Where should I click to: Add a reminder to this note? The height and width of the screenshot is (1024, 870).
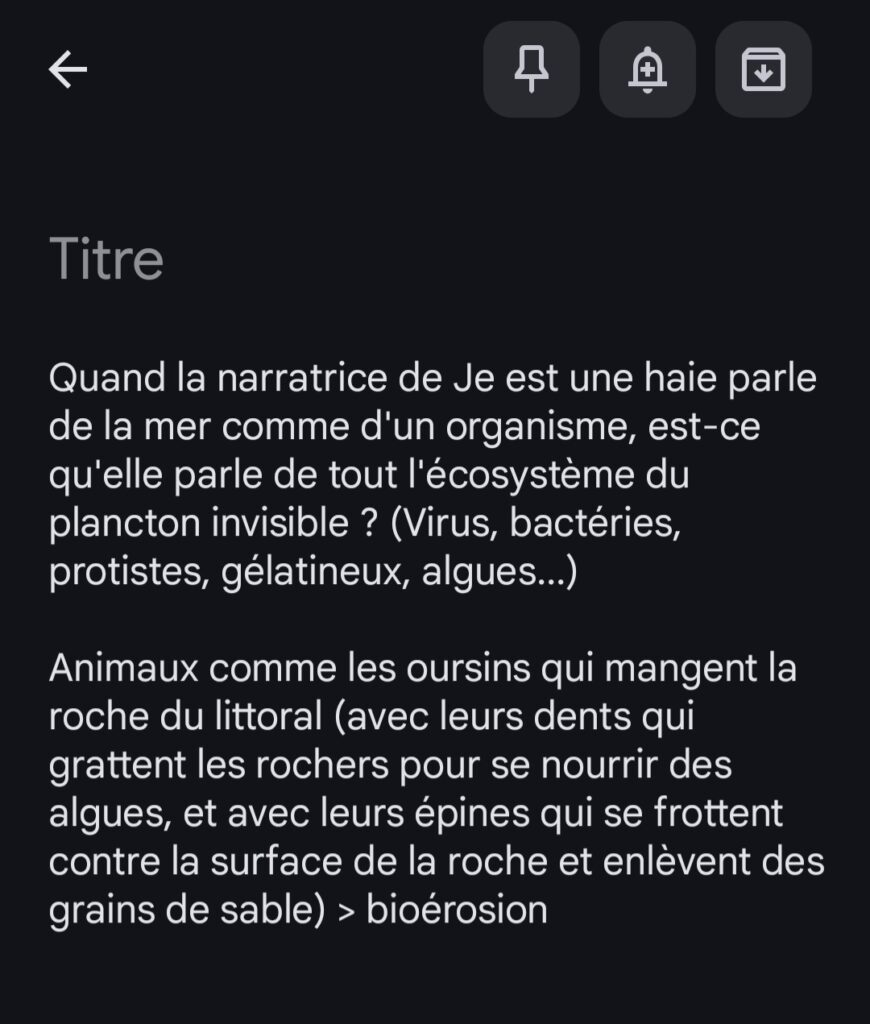pyautogui.click(x=647, y=69)
